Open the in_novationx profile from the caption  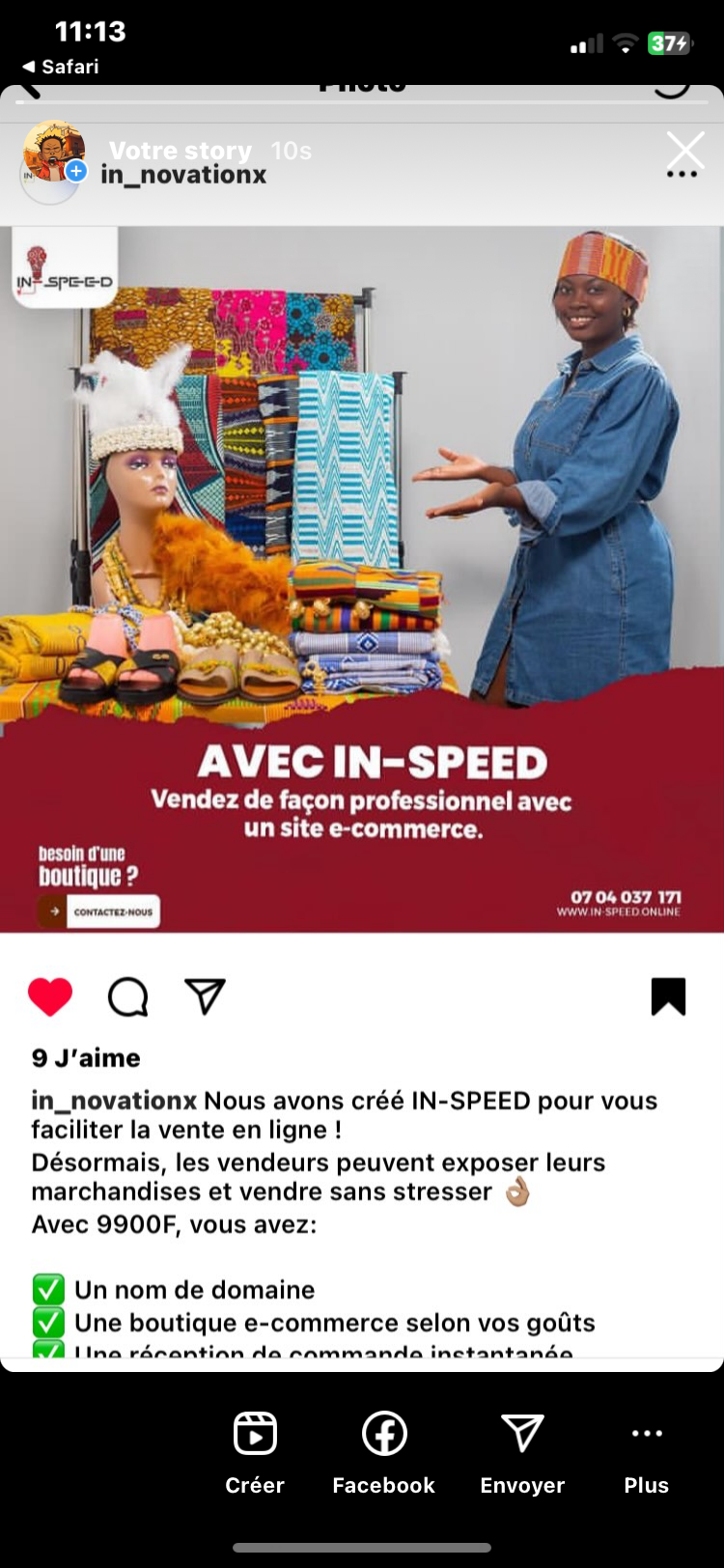click(114, 1101)
